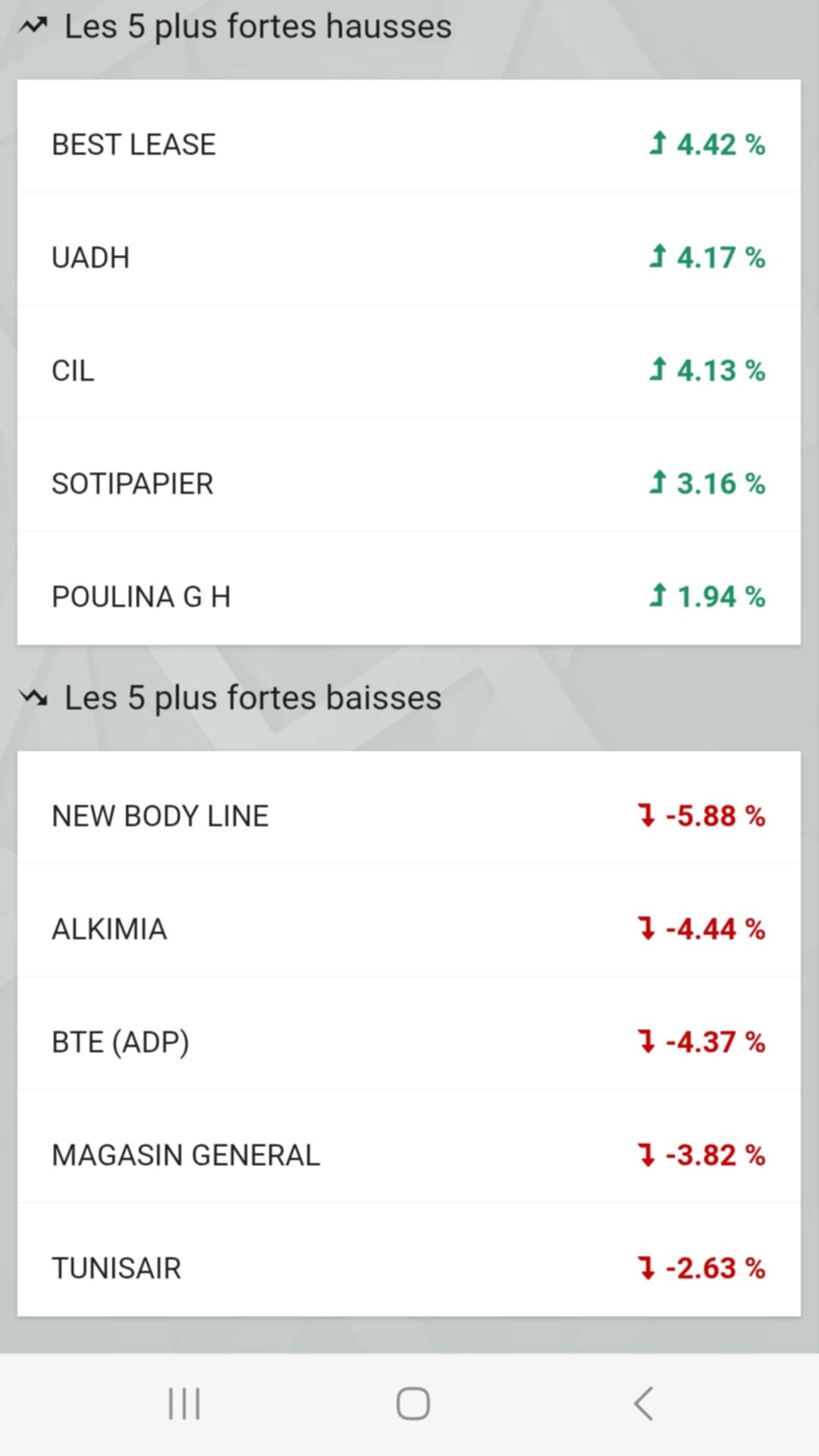Show recent apps
Image resolution: width=819 pixels, height=1456 pixels.
coord(184,1403)
